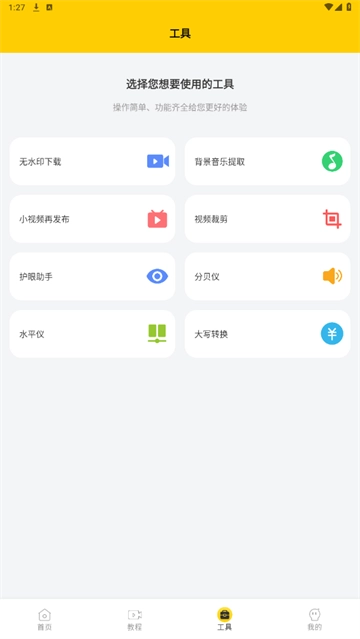Go to the 教程 tab
This screenshot has height=639, width=360.
click(x=135, y=619)
